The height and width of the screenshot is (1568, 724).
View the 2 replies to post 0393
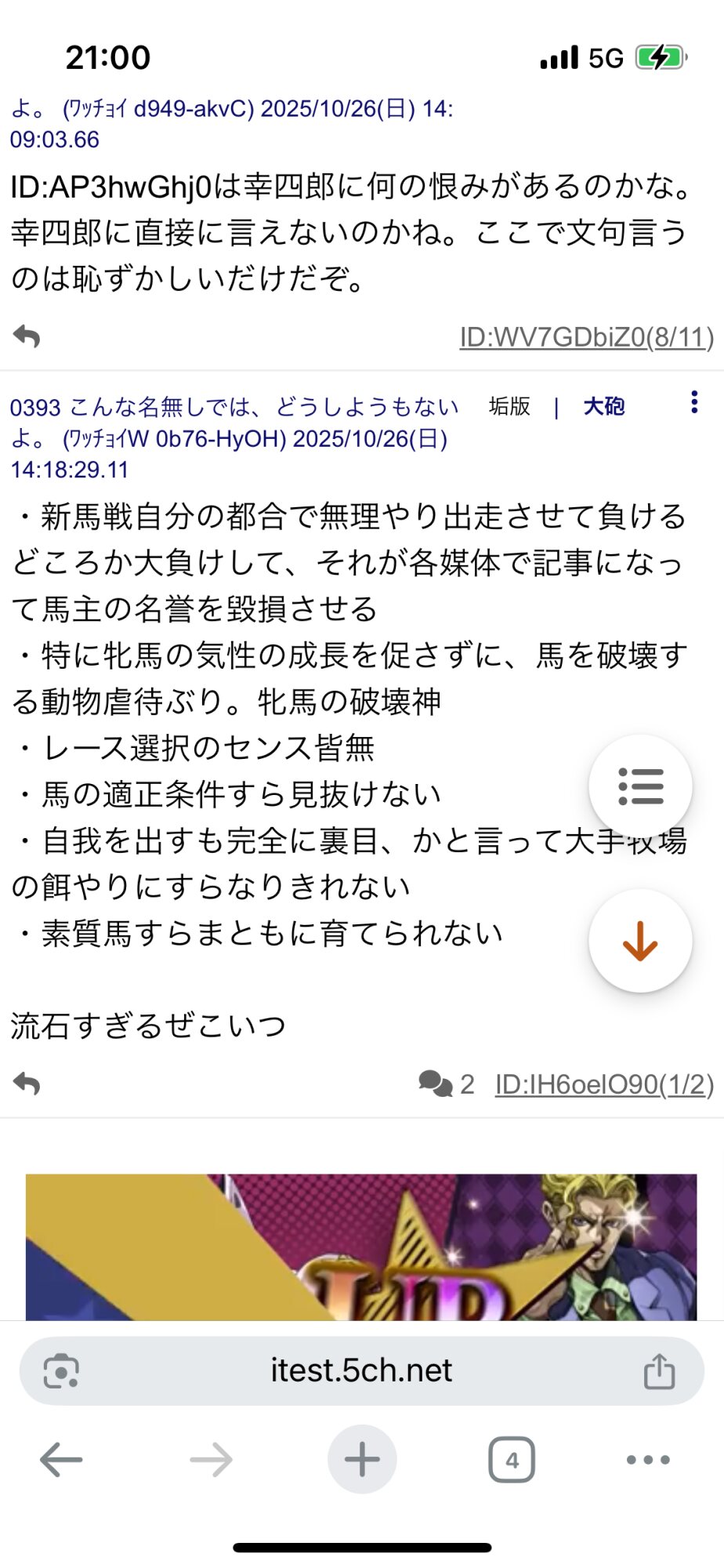click(447, 1084)
